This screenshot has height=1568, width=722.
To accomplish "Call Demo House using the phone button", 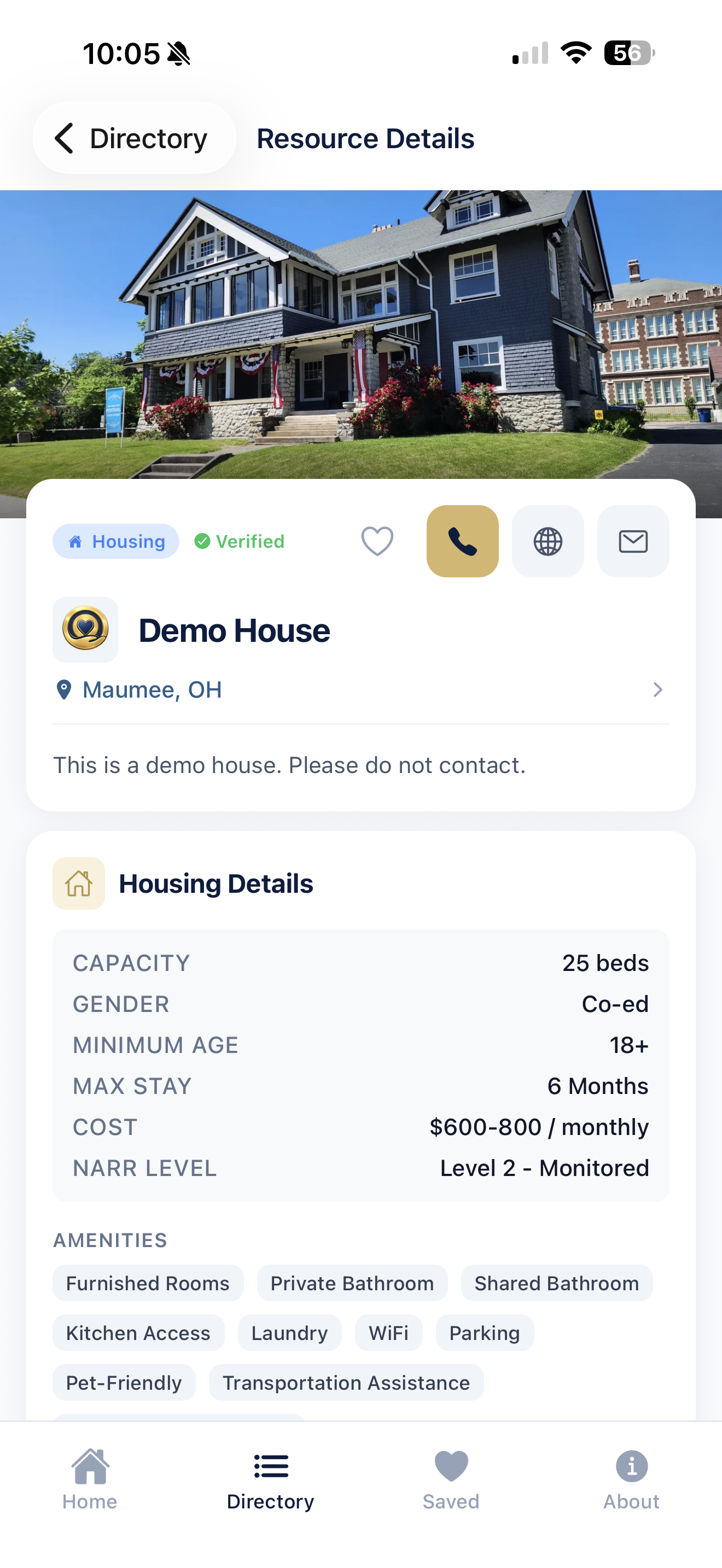I will point(462,541).
